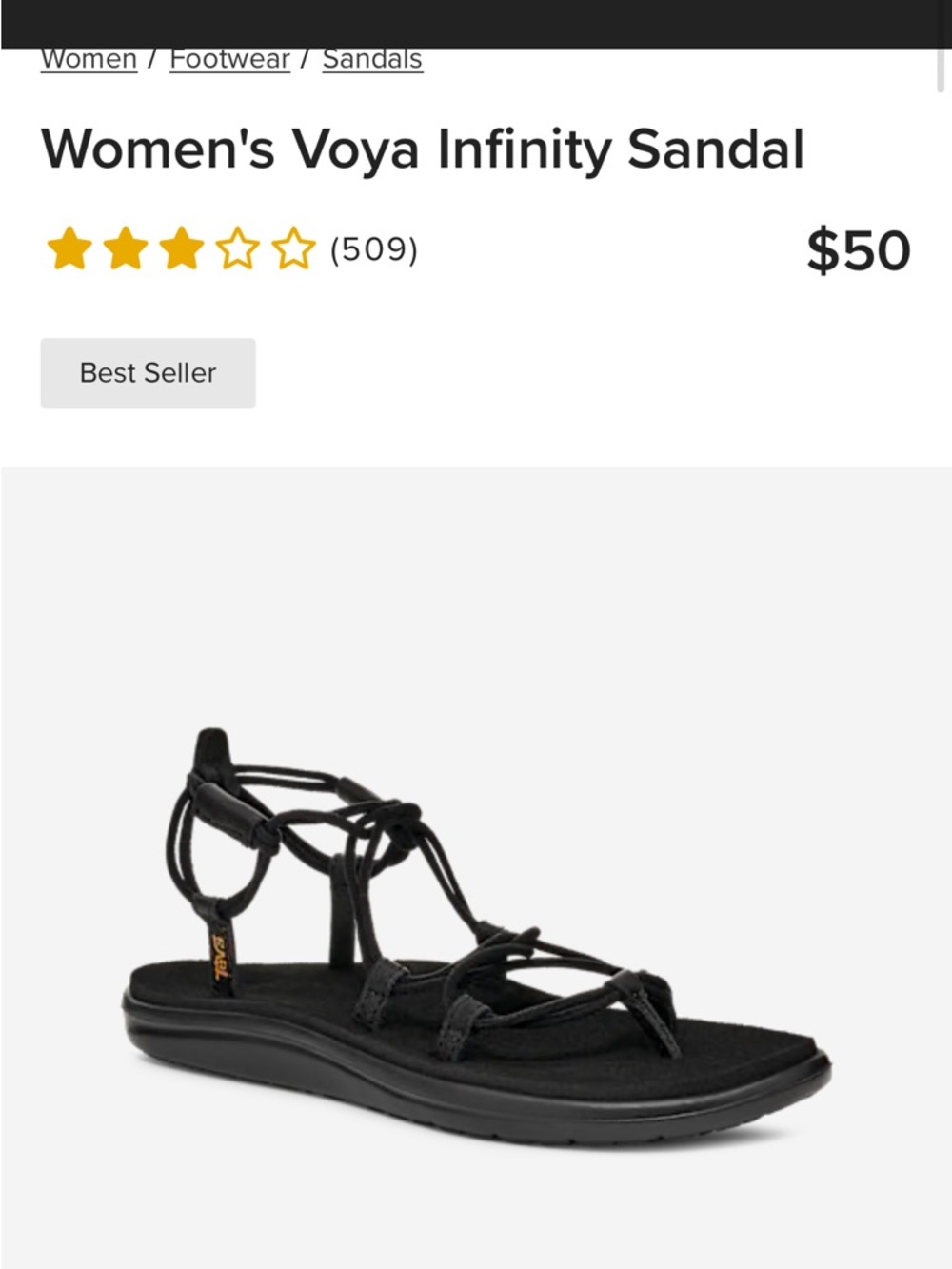Navigate to Footwear from the breadcrumb trail

229,59
